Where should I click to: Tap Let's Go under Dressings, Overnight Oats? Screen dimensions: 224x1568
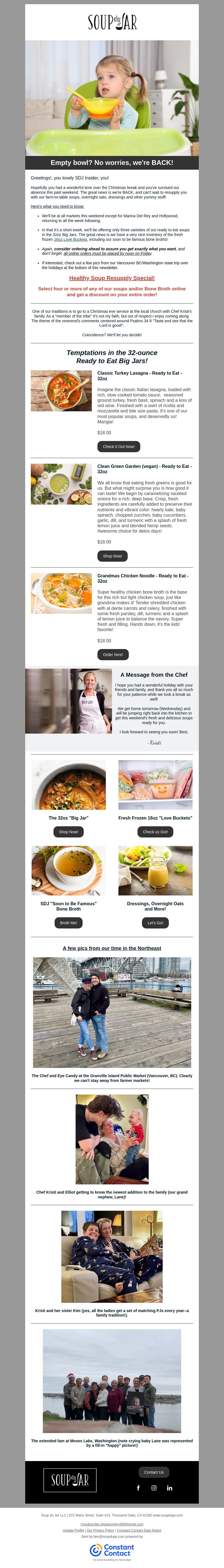[x=155, y=923]
